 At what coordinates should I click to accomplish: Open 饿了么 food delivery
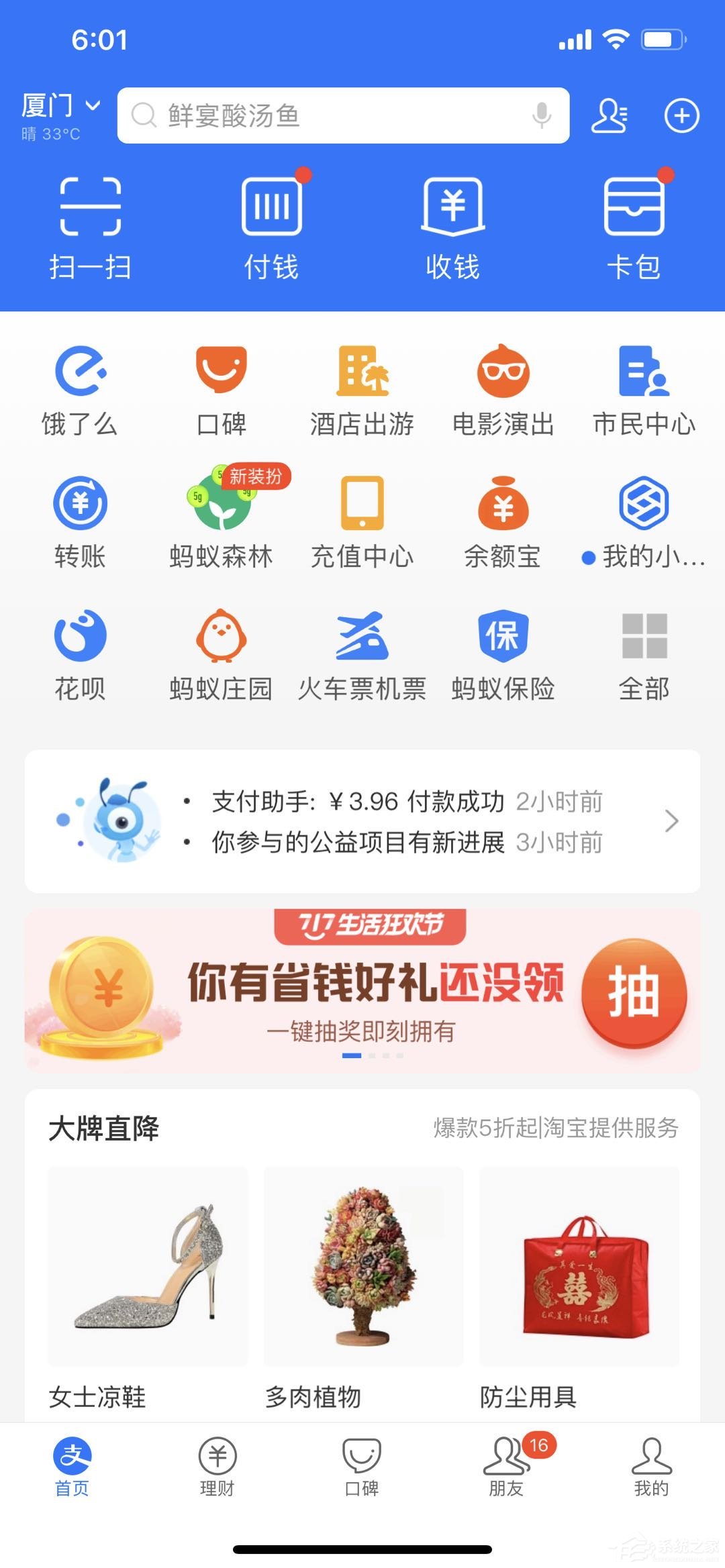pyautogui.click(x=80, y=389)
